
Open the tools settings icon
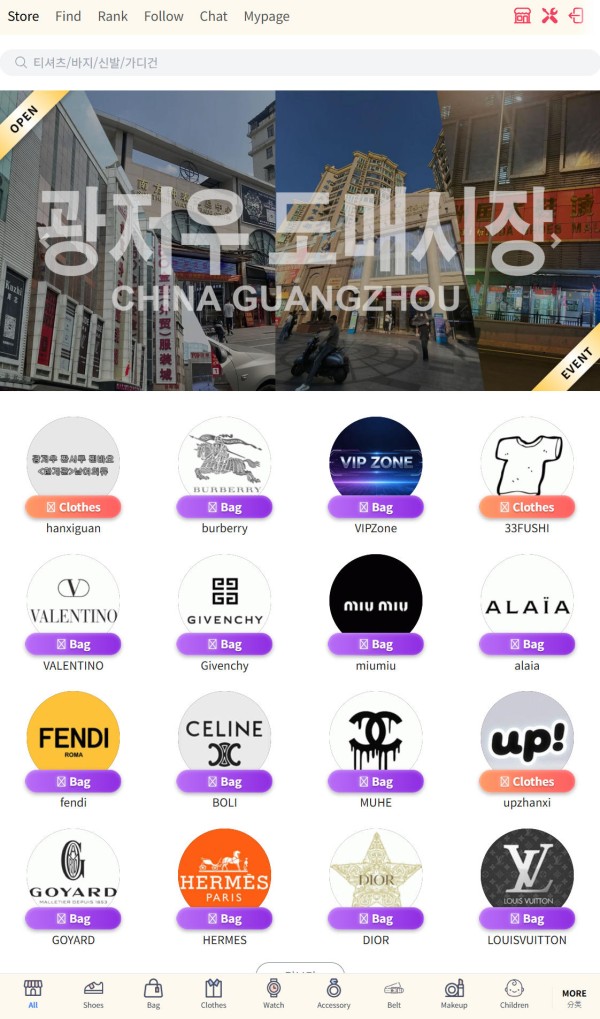pyautogui.click(x=549, y=16)
